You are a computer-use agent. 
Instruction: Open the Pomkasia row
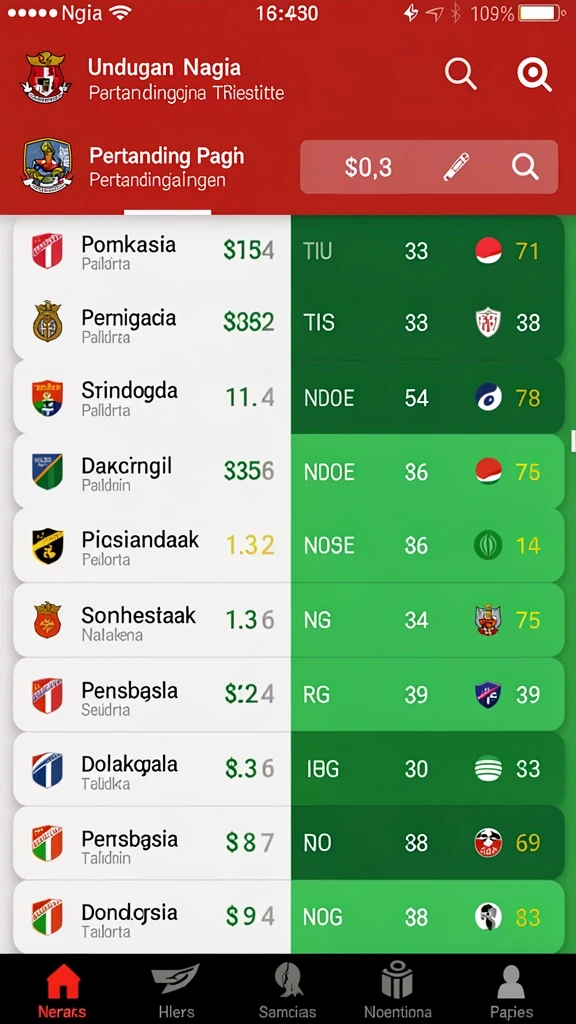coord(289,252)
